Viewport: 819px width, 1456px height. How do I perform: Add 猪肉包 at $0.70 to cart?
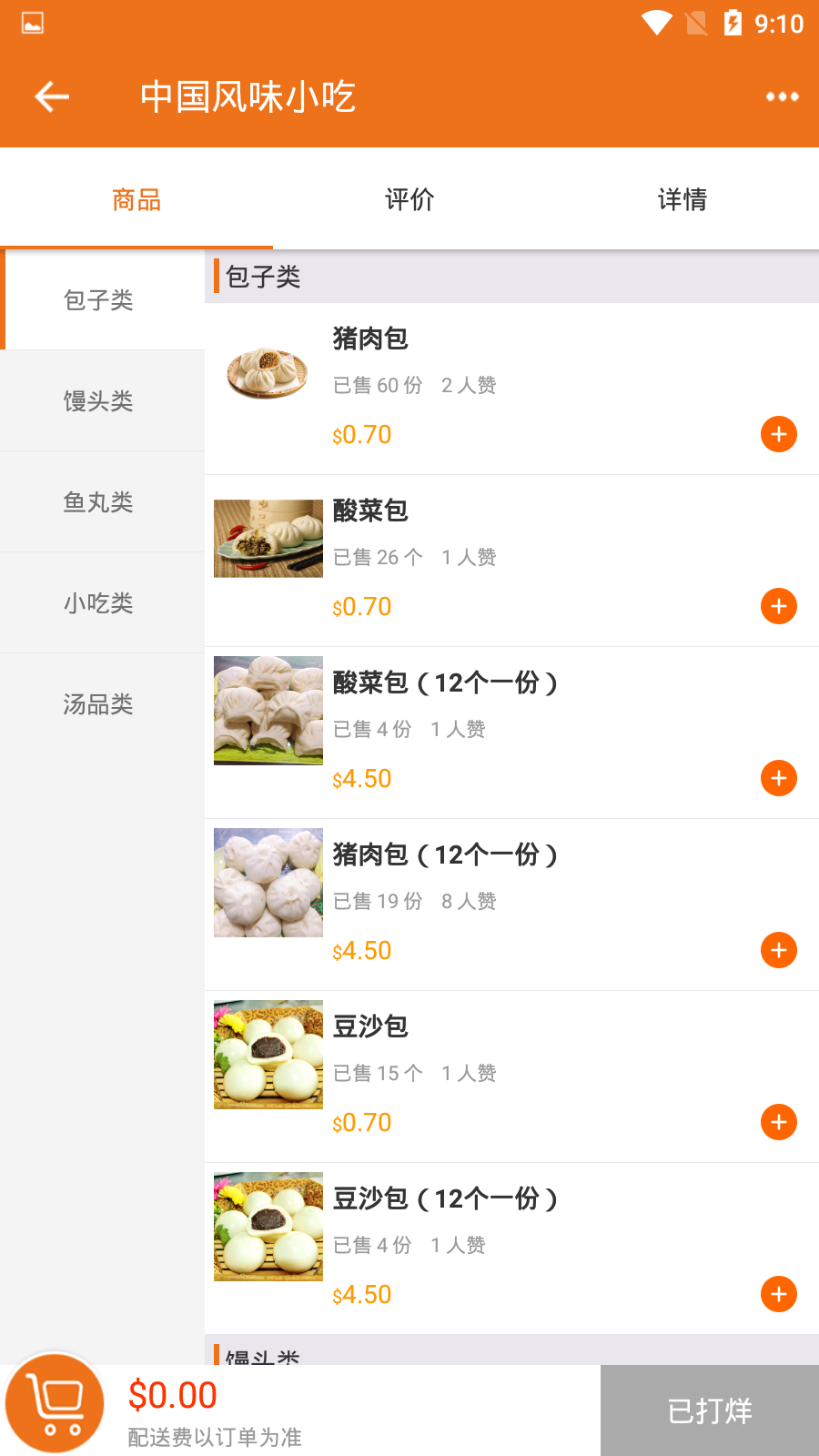tap(778, 434)
